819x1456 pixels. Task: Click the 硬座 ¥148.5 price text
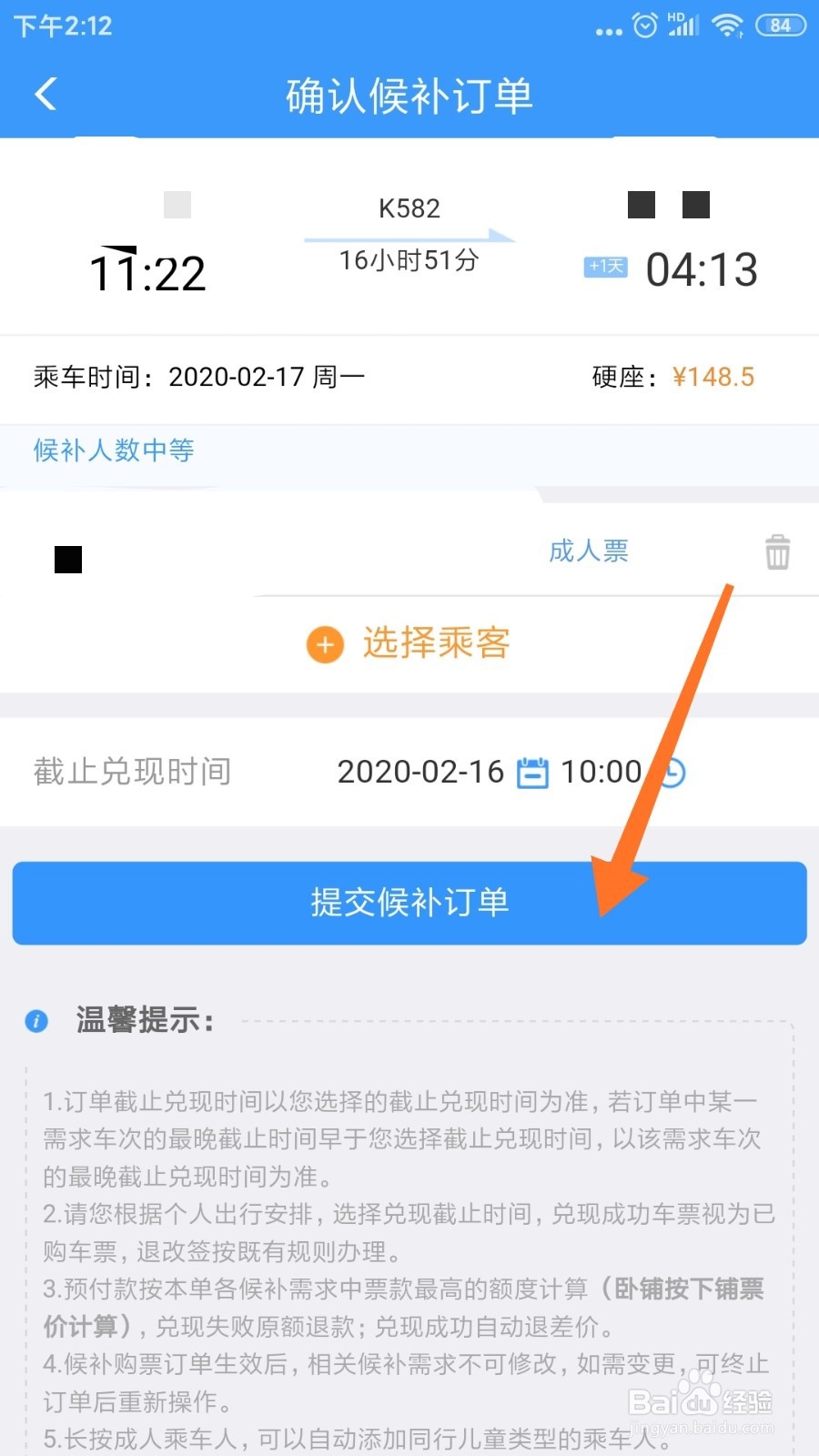click(x=671, y=376)
